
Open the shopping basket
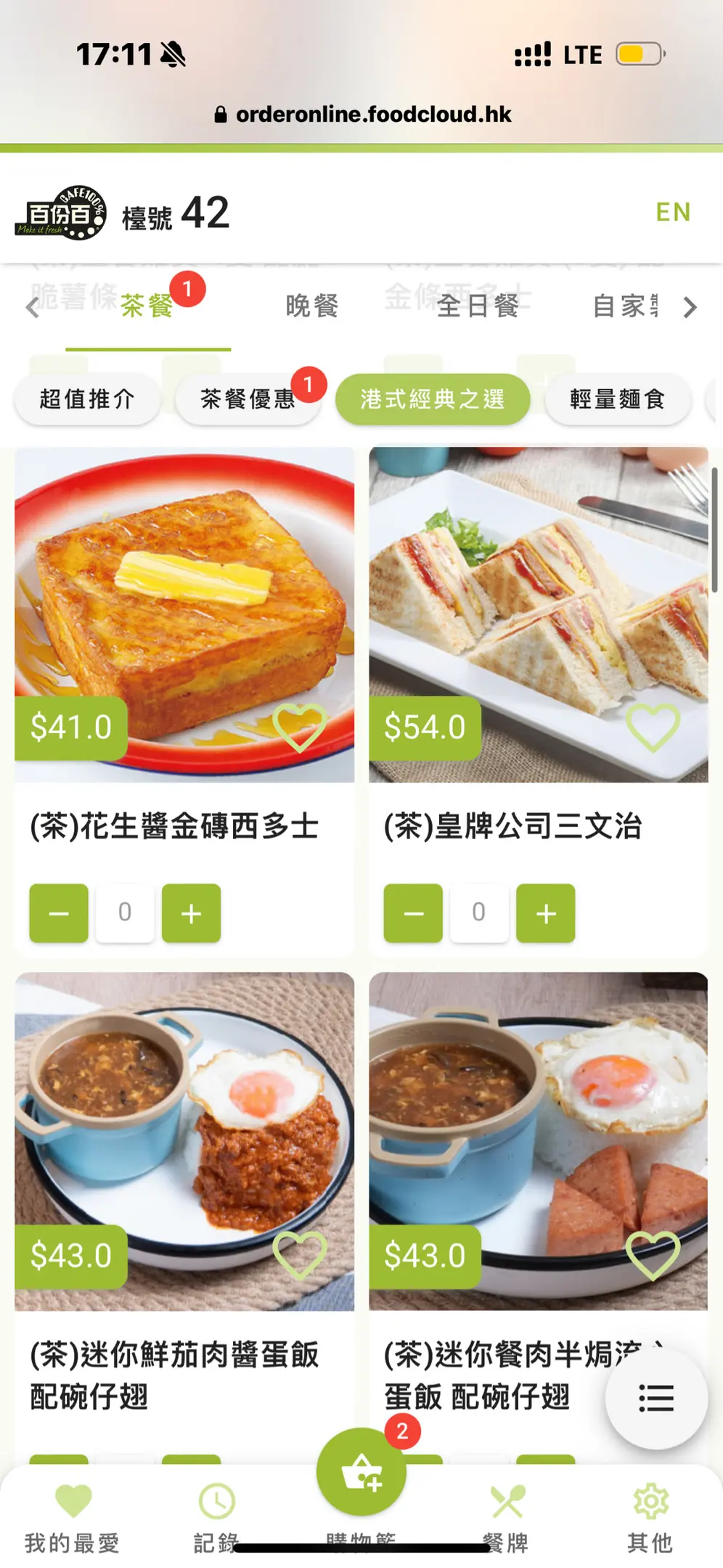click(x=361, y=1472)
